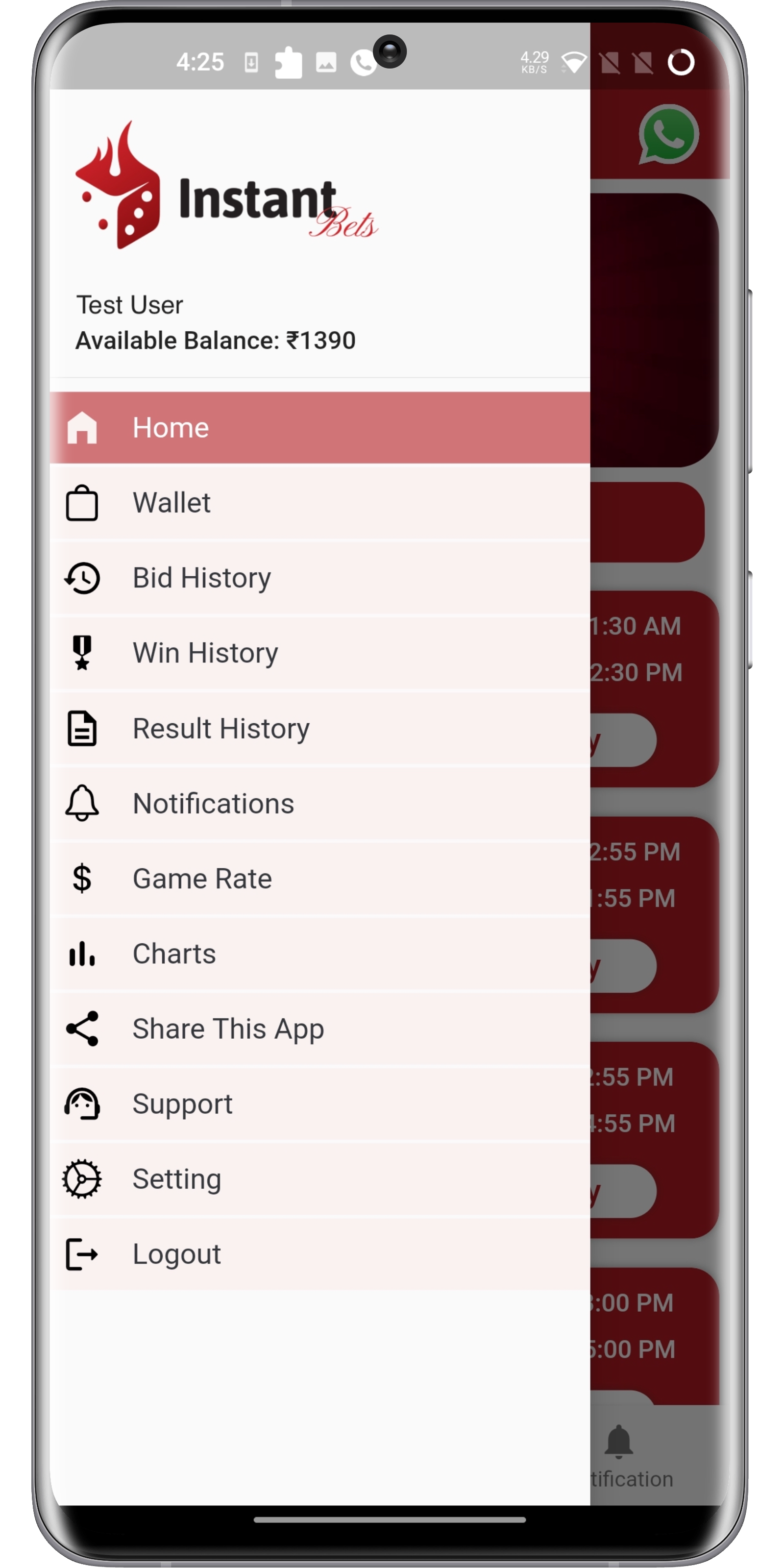Tap the Setting gear icon
Image resolution: width=784 pixels, height=1568 pixels.
coord(81,1179)
